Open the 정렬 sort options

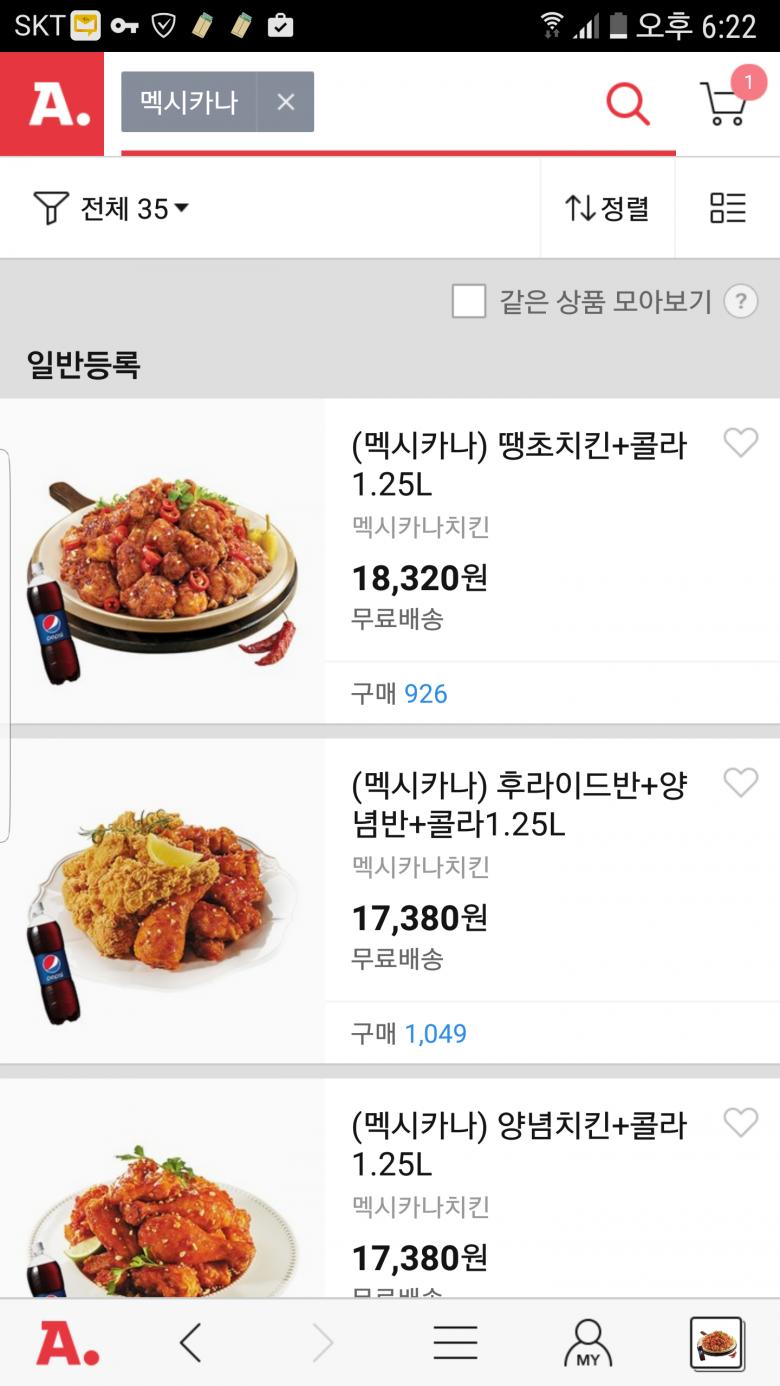point(607,209)
